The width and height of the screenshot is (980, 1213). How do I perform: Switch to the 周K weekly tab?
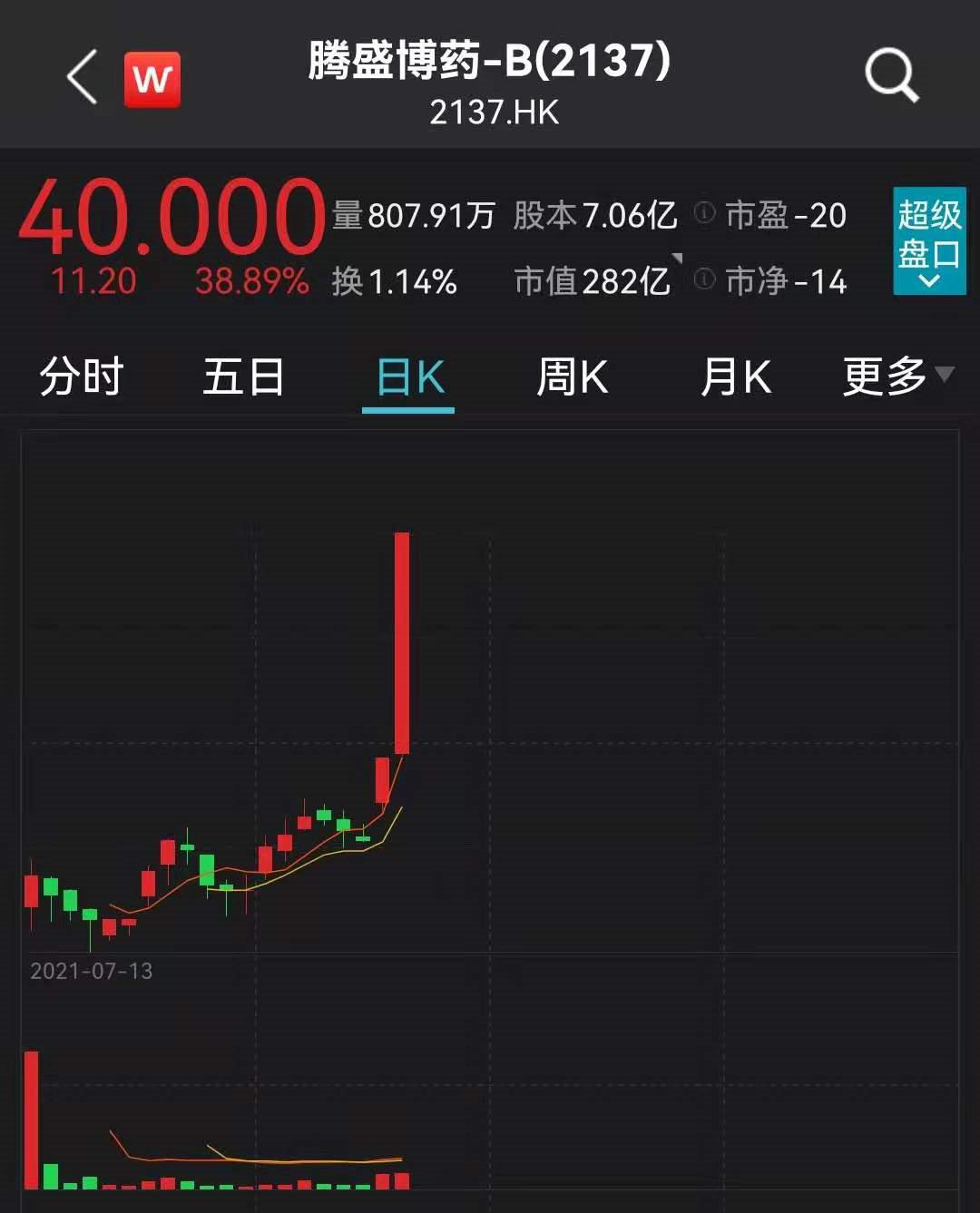pyautogui.click(x=571, y=376)
